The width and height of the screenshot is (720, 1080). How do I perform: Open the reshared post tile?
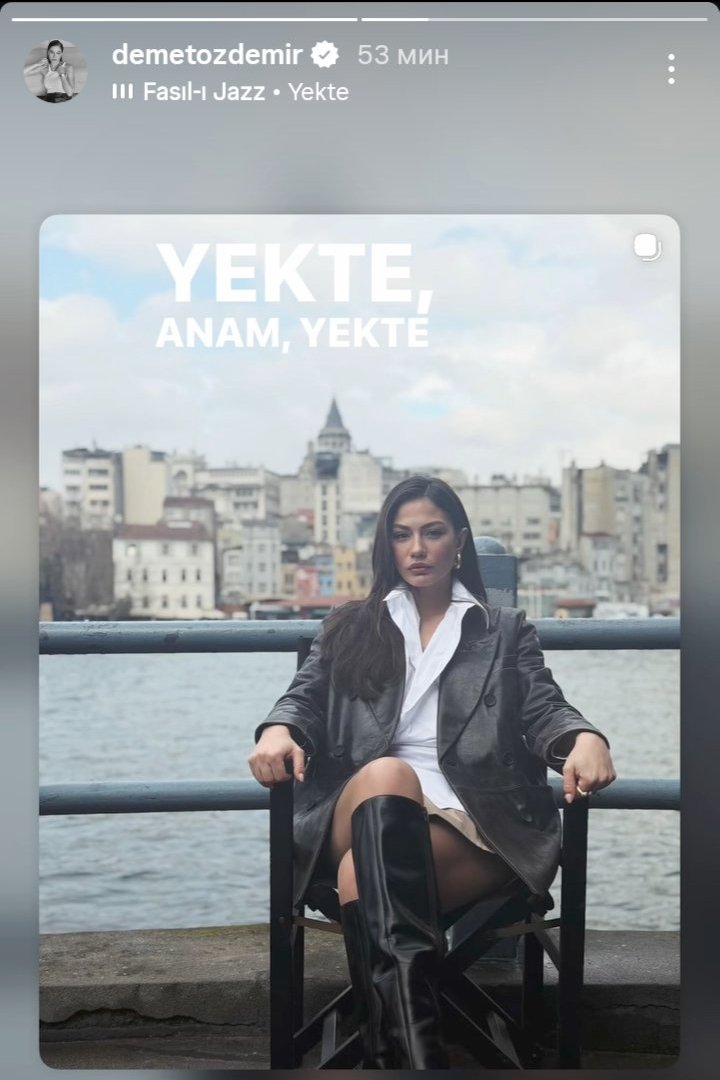(359, 640)
